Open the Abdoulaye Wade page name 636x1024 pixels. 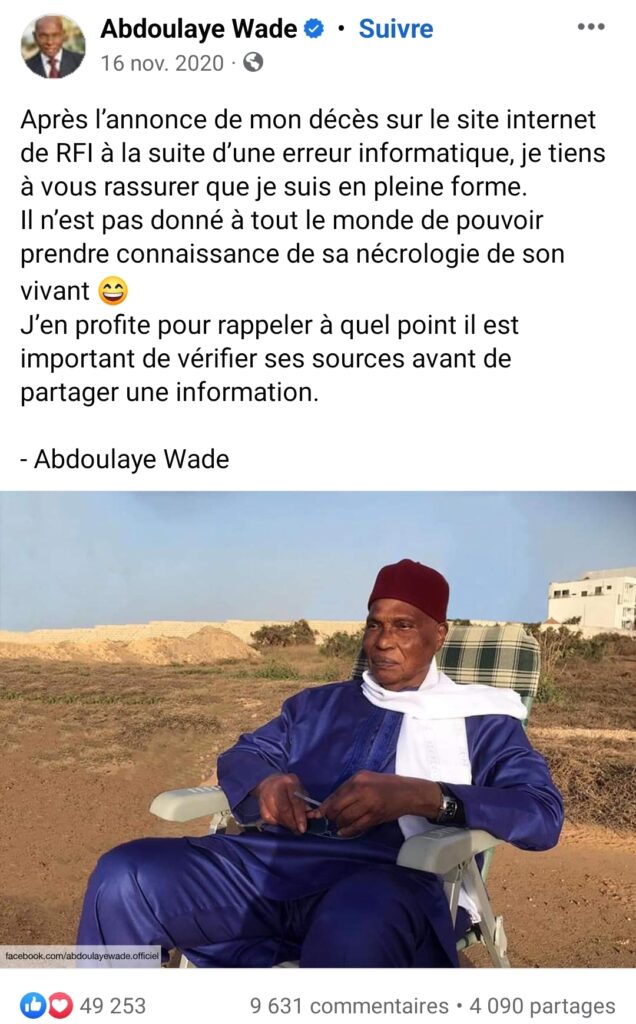pos(198,29)
